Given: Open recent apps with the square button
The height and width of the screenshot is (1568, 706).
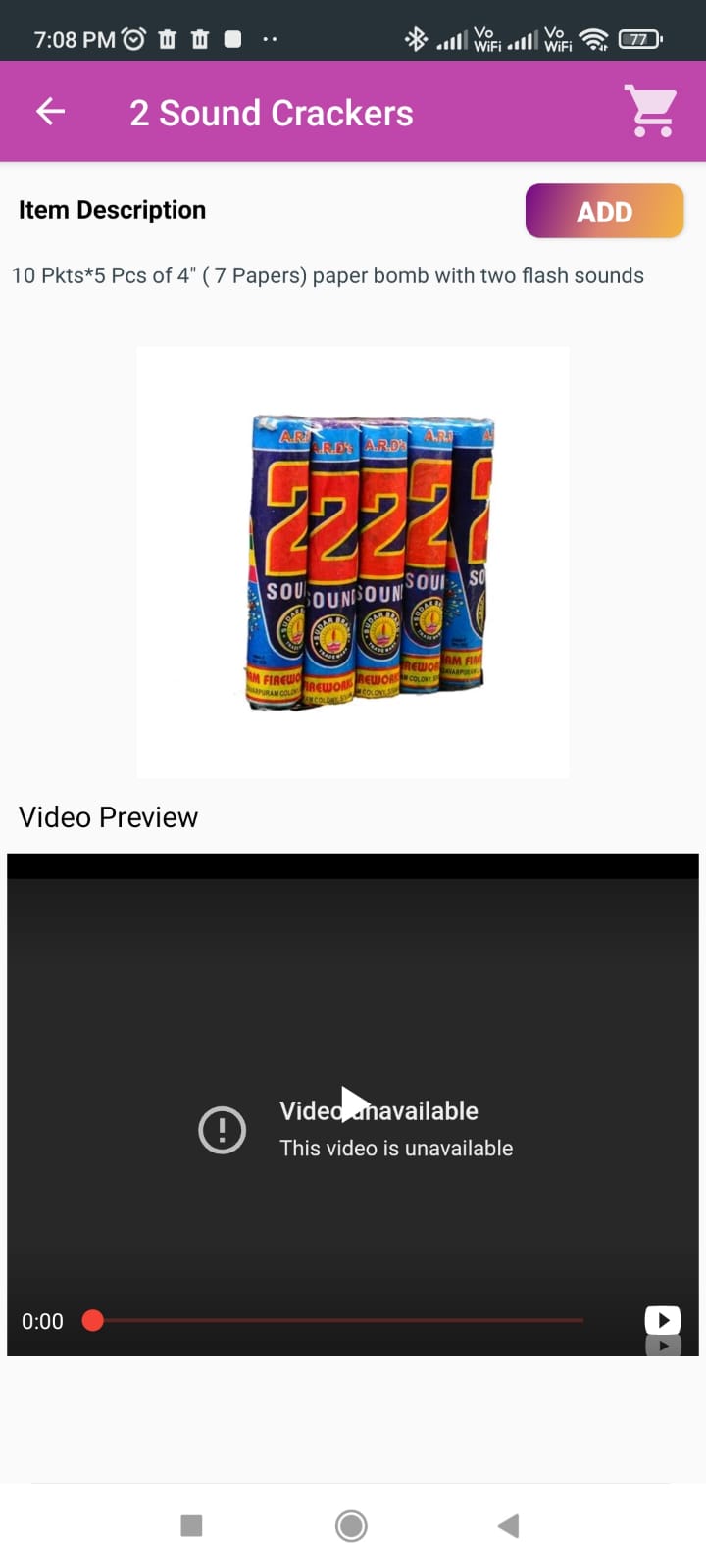Looking at the screenshot, I should (192, 1525).
